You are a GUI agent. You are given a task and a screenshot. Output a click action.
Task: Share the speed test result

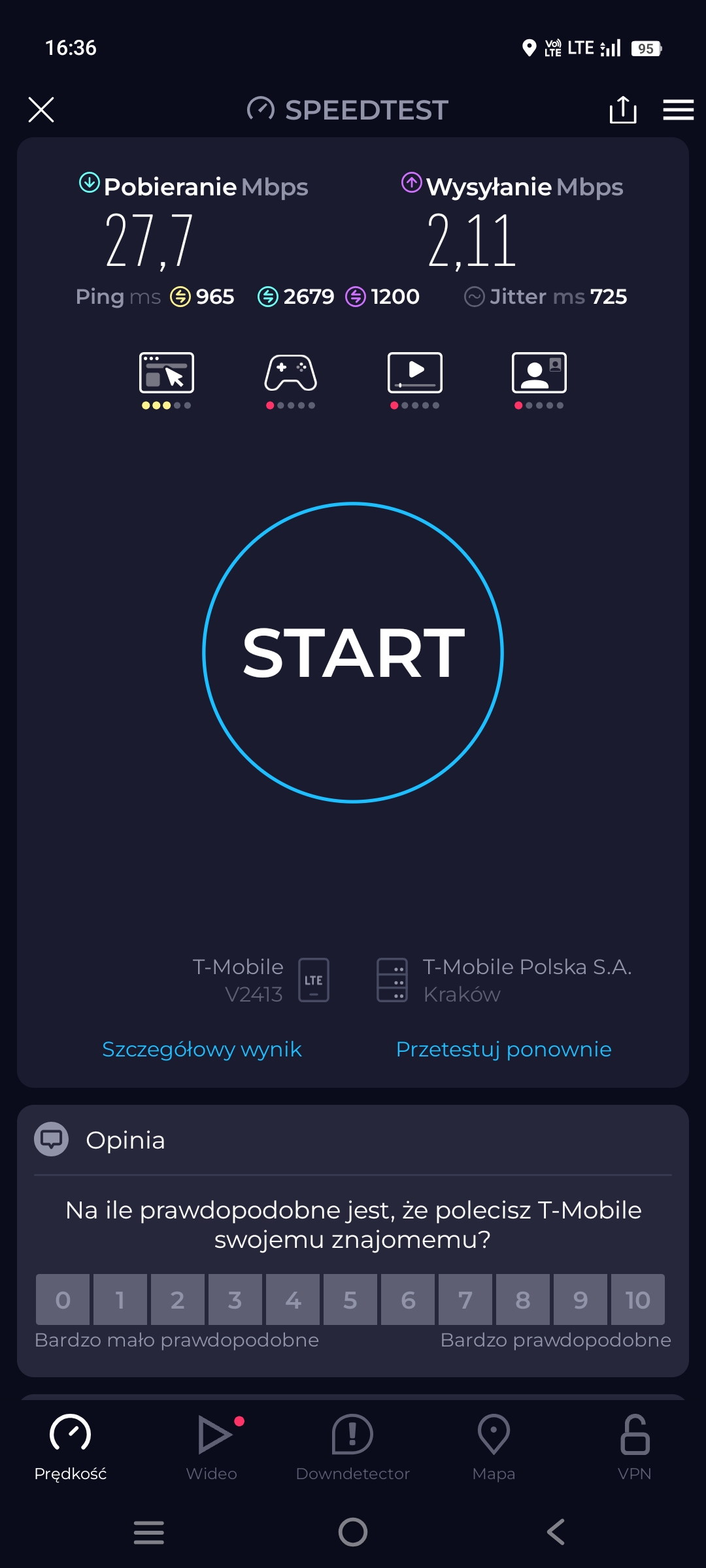[622, 110]
